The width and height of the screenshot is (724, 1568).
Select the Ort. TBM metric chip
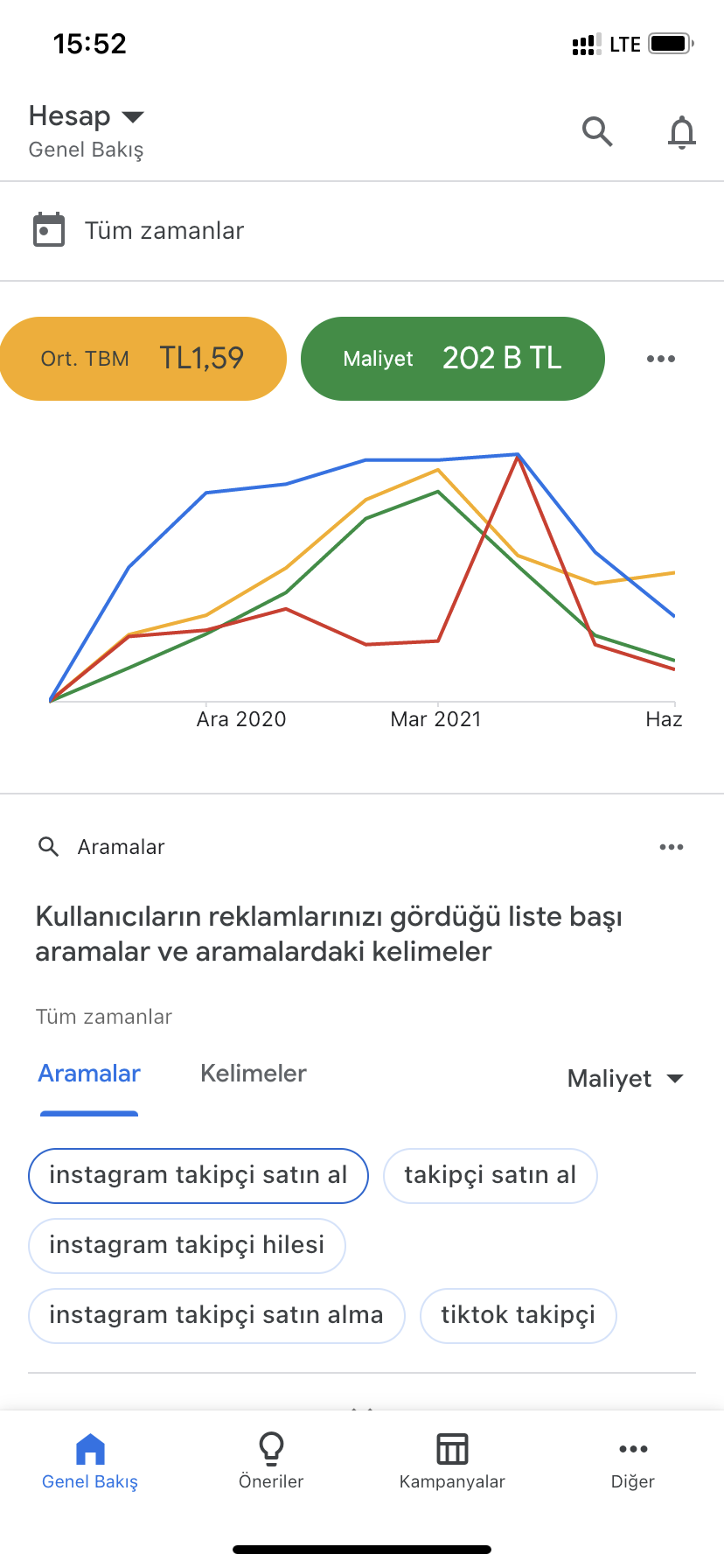click(143, 359)
